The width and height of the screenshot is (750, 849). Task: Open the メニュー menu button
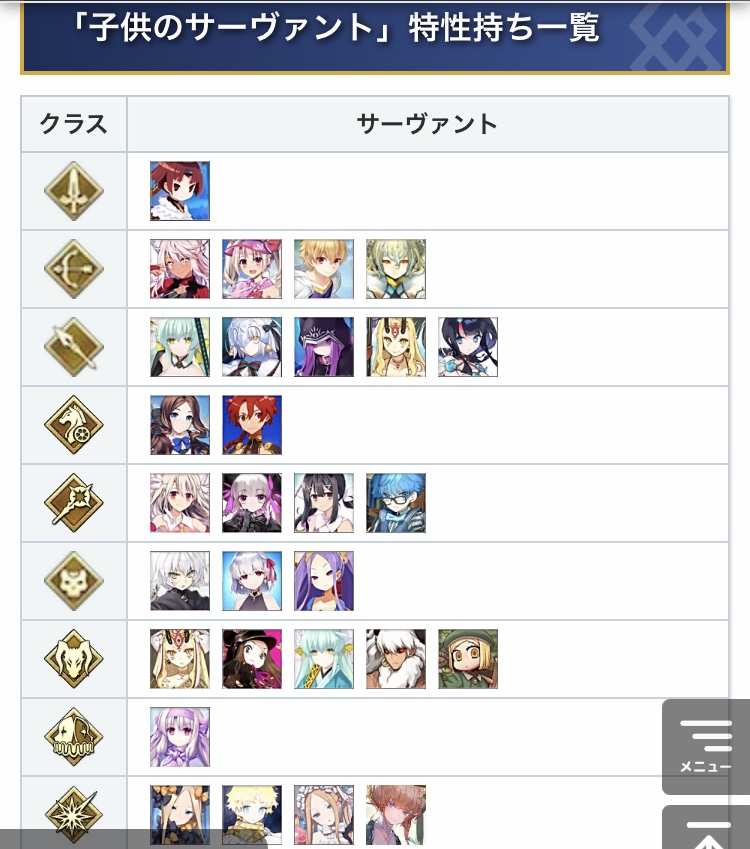706,747
